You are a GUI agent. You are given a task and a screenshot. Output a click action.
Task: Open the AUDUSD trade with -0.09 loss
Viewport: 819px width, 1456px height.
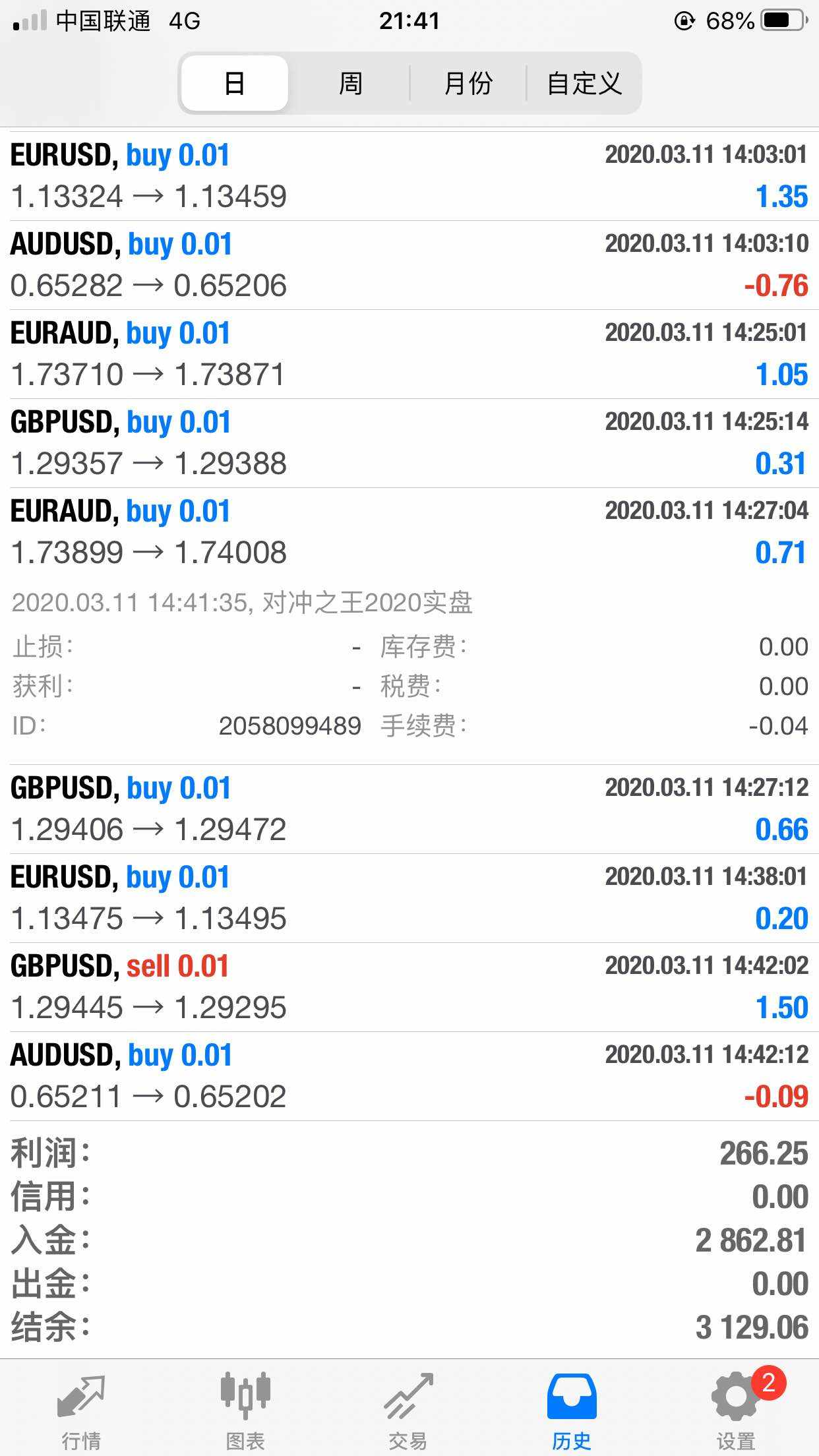point(409,1076)
